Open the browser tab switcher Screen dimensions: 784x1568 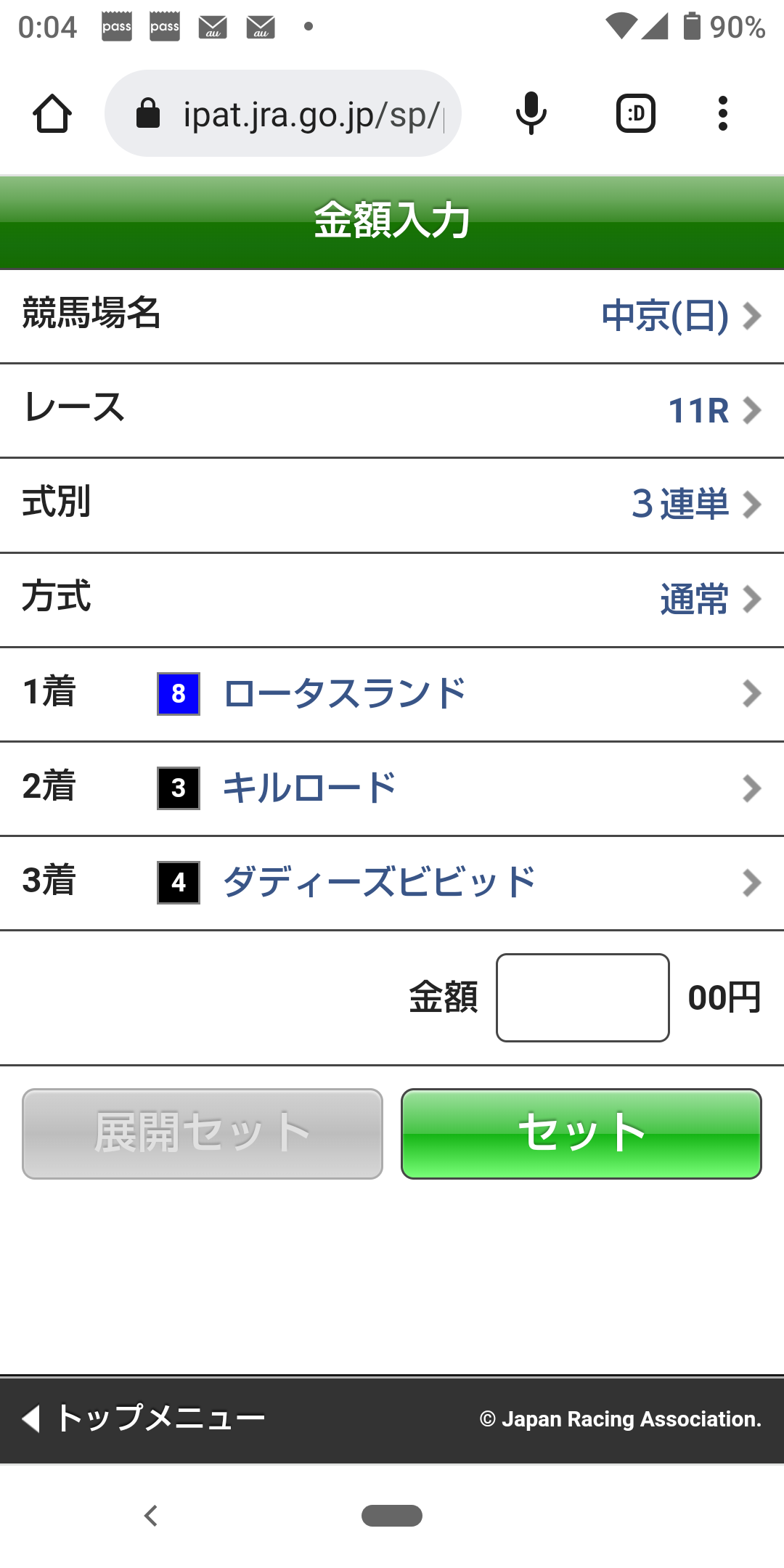[x=636, y=114]
